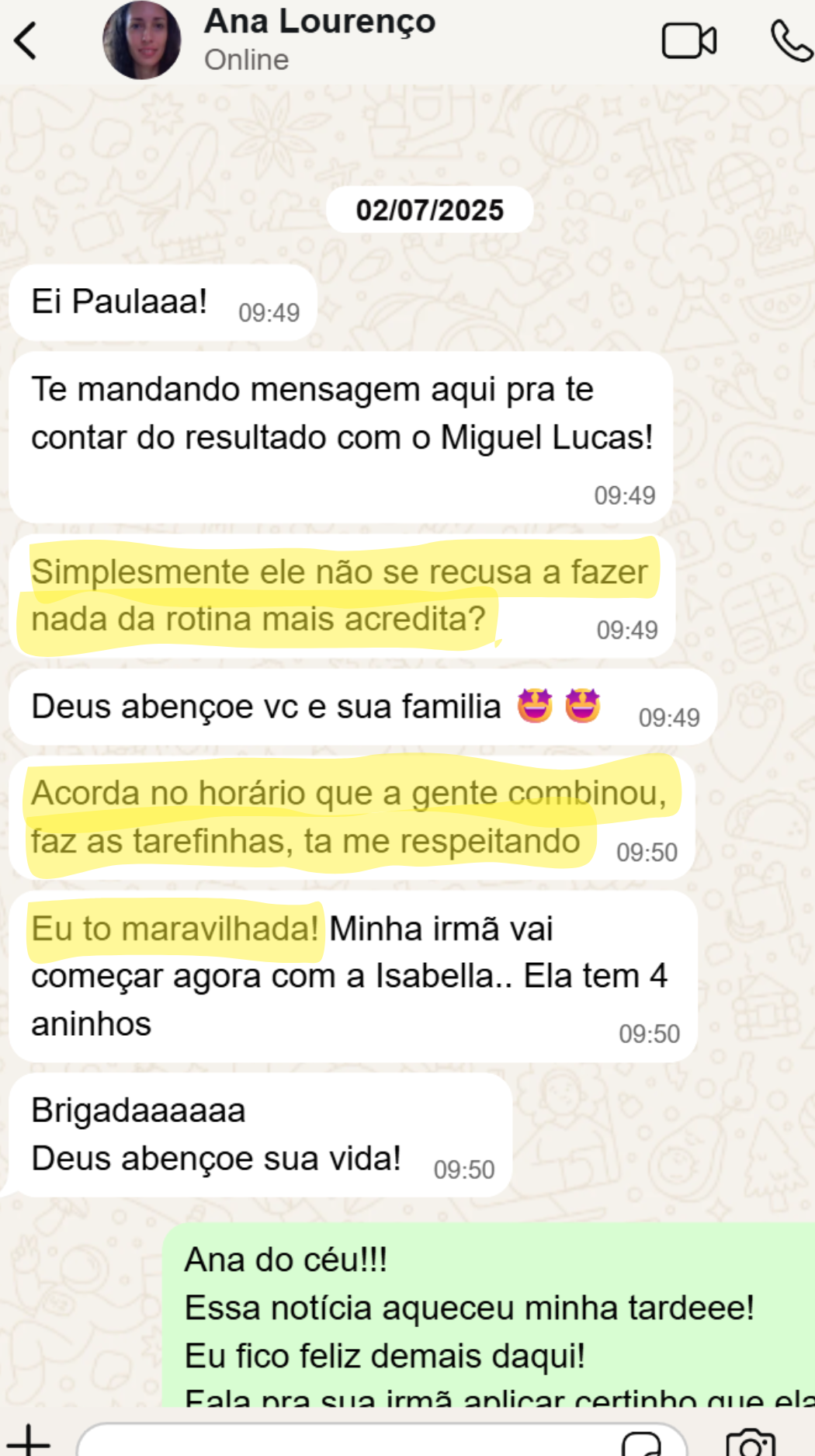The width and height of the screenshot is (815, 1456).
Task: Open Ana Lourenço's contact info
Action: click(x=319, y=37)
